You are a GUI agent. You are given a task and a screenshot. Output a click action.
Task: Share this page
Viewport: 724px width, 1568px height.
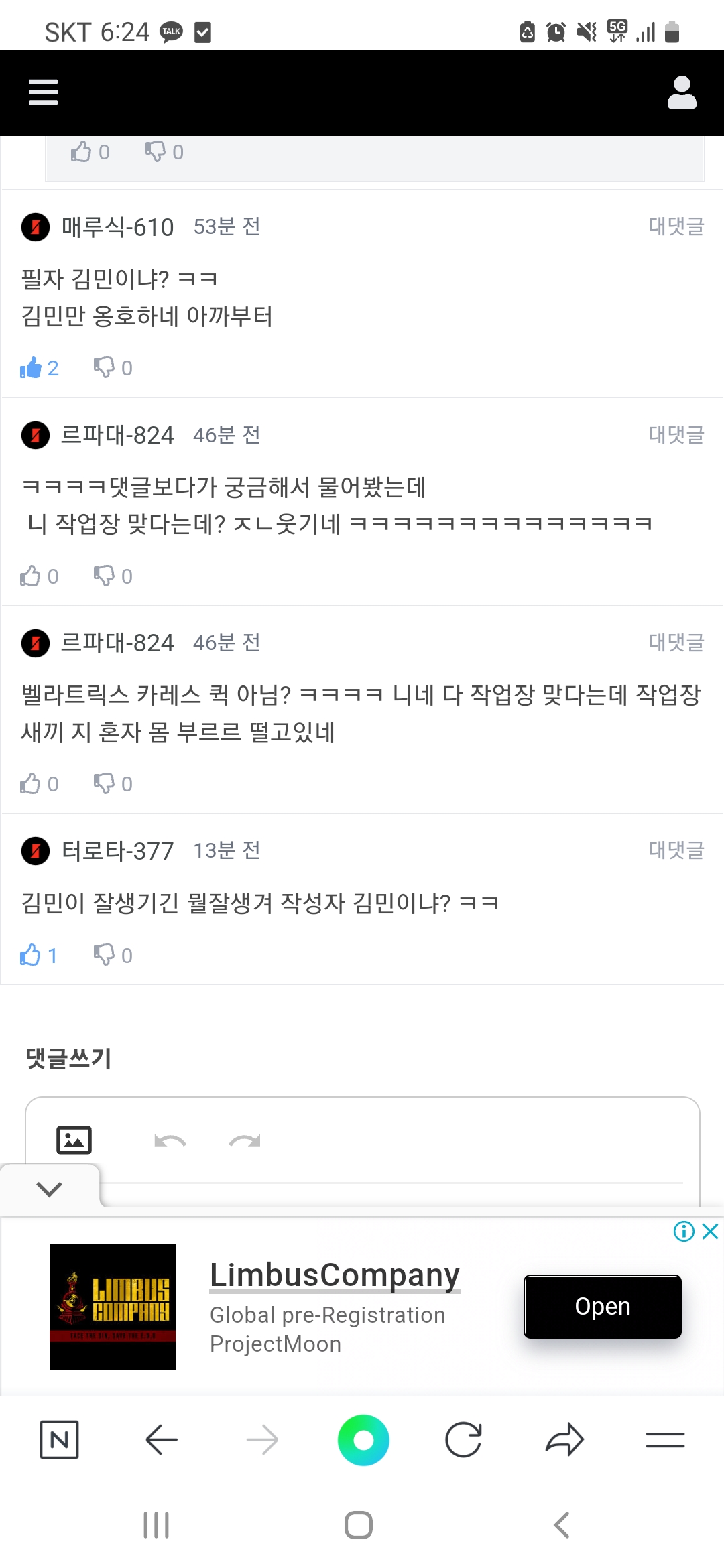564,1439
